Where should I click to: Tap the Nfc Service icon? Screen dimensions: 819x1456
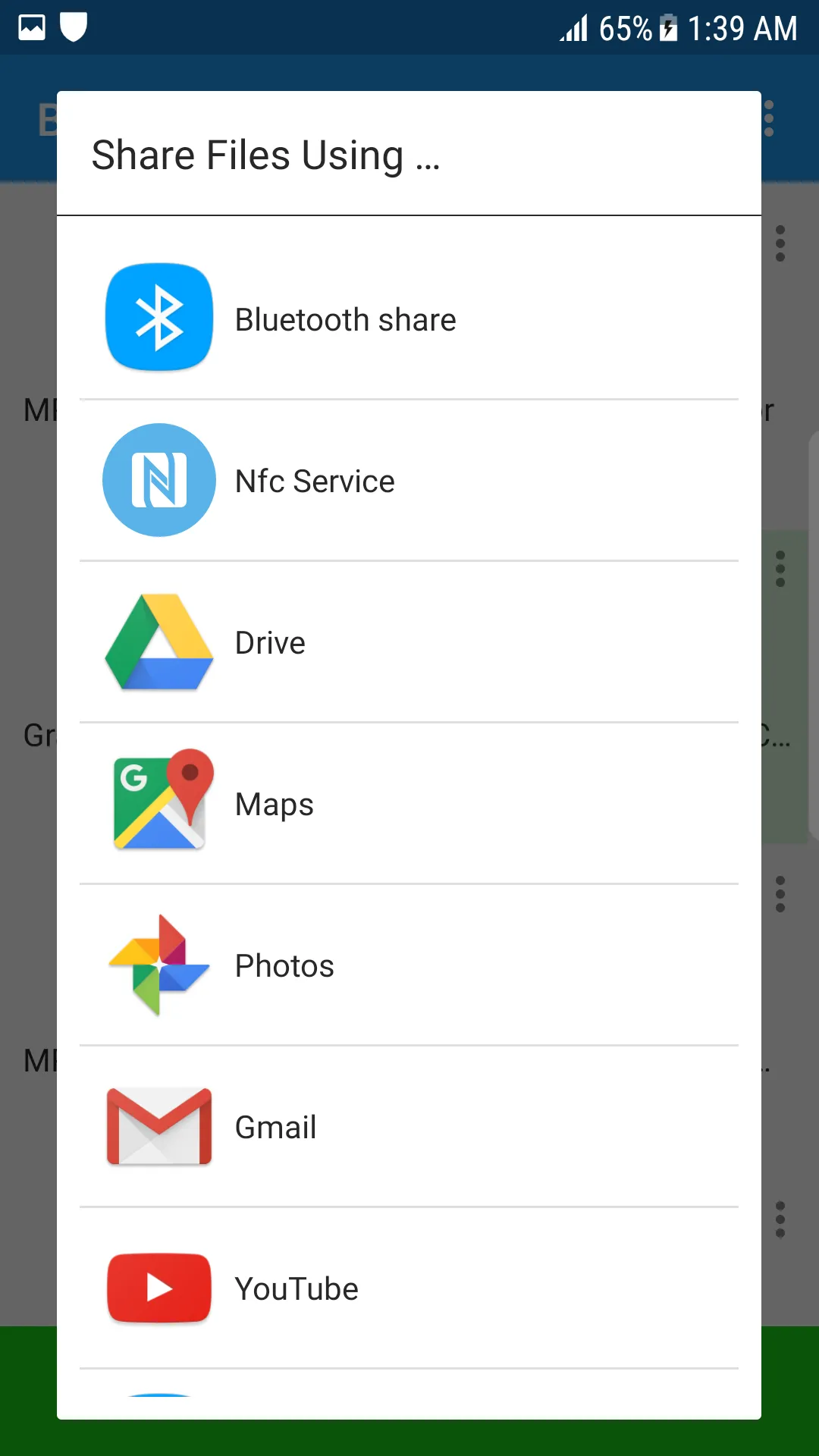pyautogui.click(x=158, y=480)
